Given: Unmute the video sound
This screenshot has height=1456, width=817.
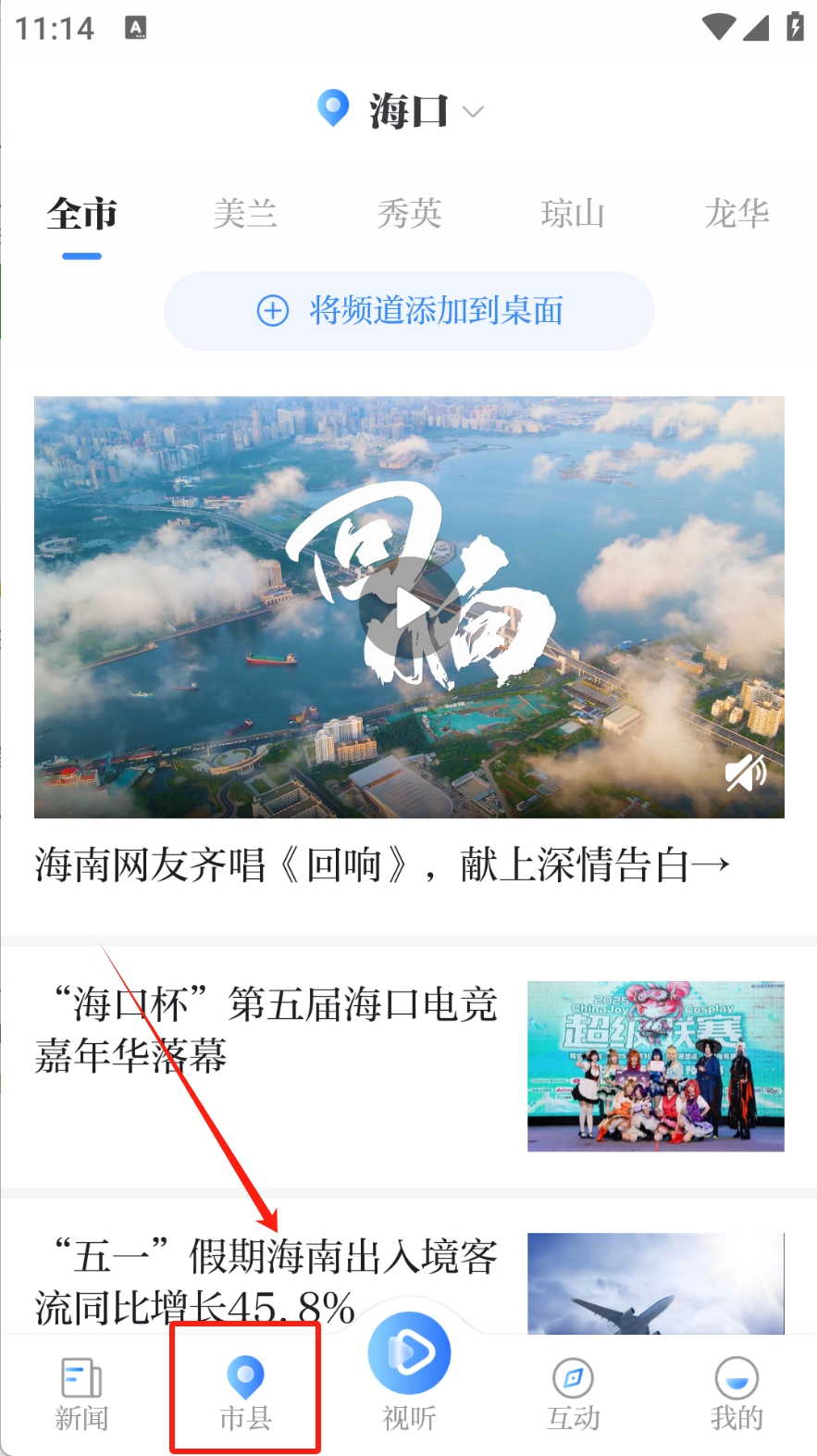Looking at the screenshot, I should coord(745,773).
